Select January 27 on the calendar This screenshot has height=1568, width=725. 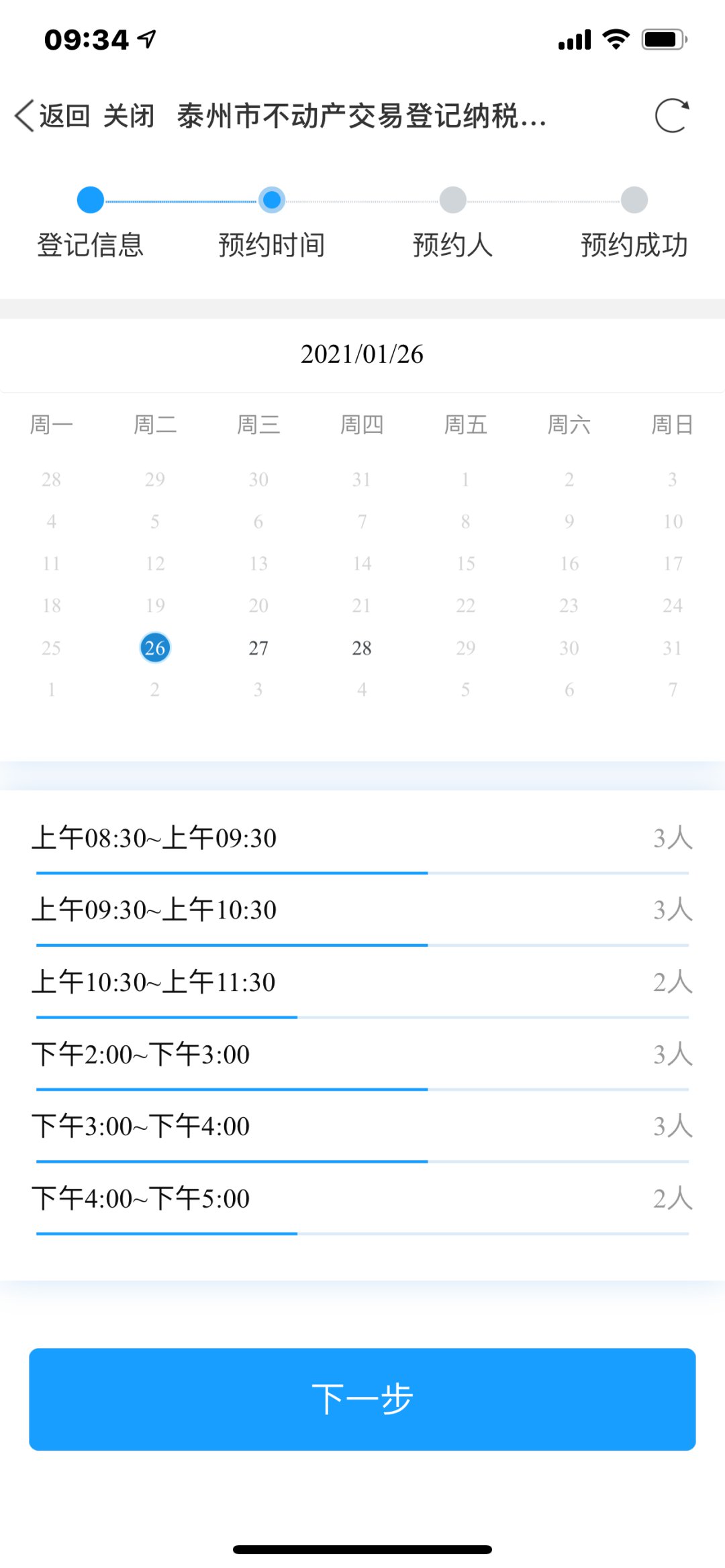coord(258,648)
